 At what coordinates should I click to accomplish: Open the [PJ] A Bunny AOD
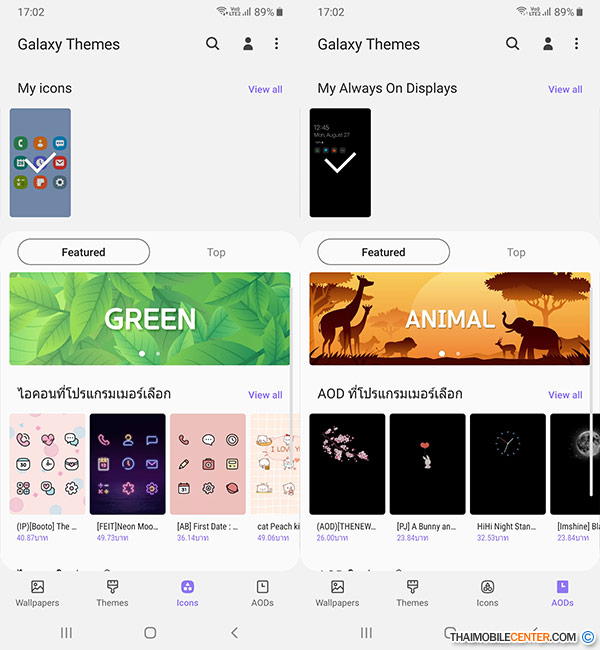pyautogui.click(x=427, y=464)
